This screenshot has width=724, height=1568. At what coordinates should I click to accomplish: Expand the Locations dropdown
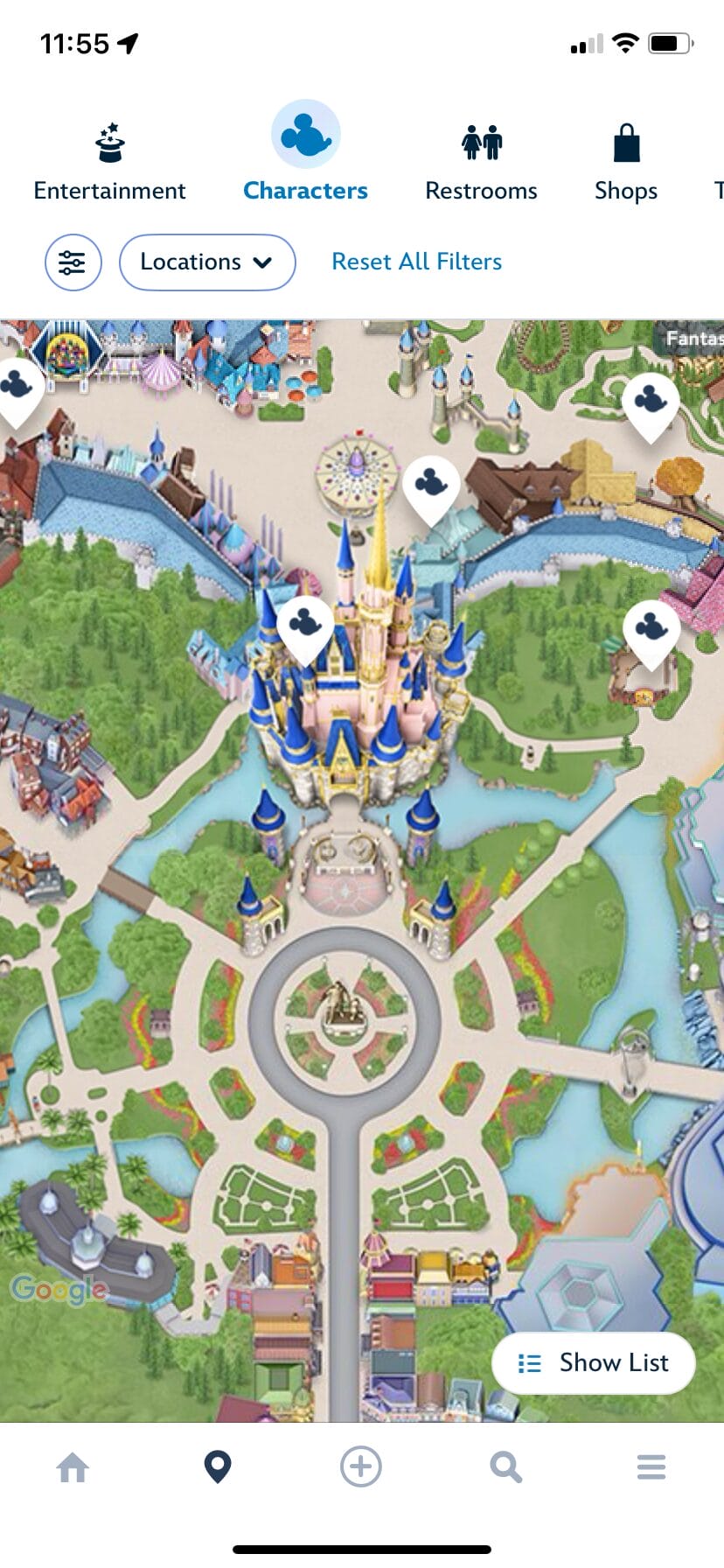(x=207, y=262)
